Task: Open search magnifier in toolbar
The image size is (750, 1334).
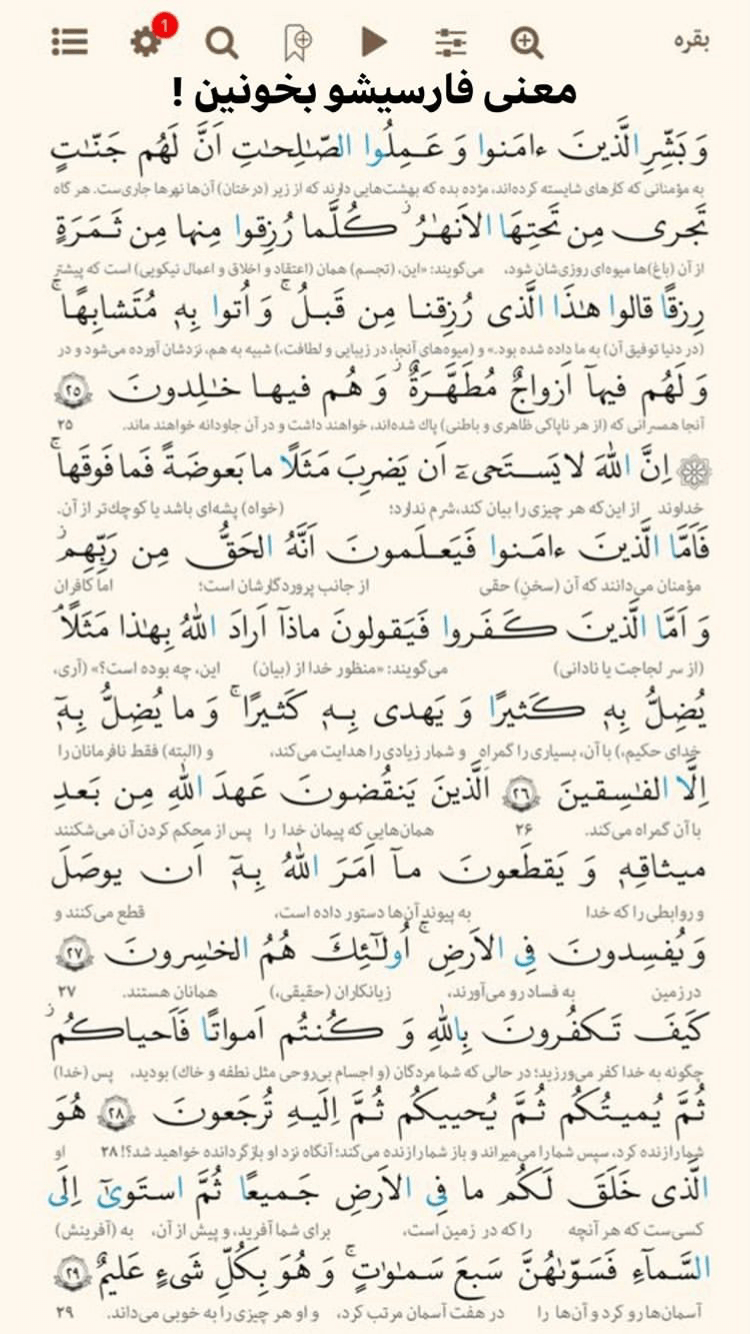Action: click(221, 42)
